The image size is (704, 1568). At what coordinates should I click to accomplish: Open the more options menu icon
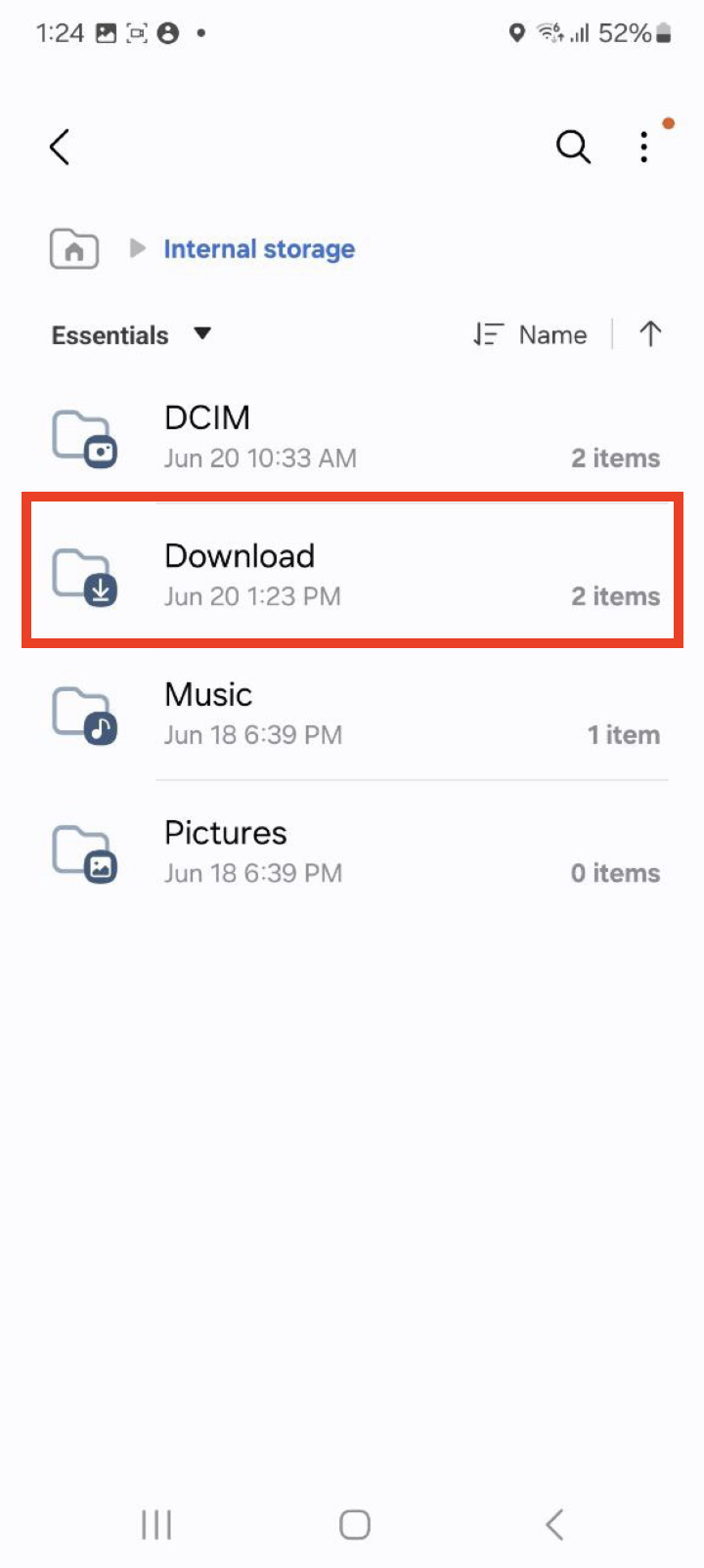tap(643, 147)
